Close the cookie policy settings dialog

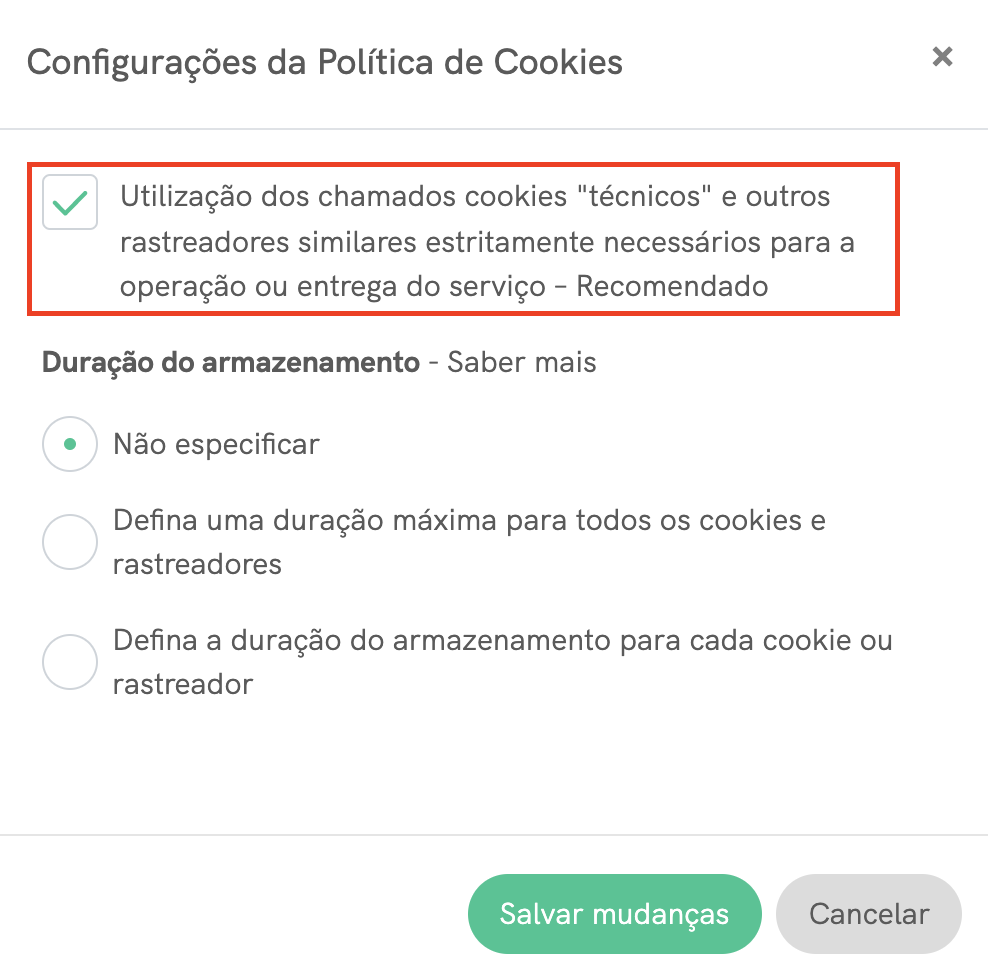[942, 57]
